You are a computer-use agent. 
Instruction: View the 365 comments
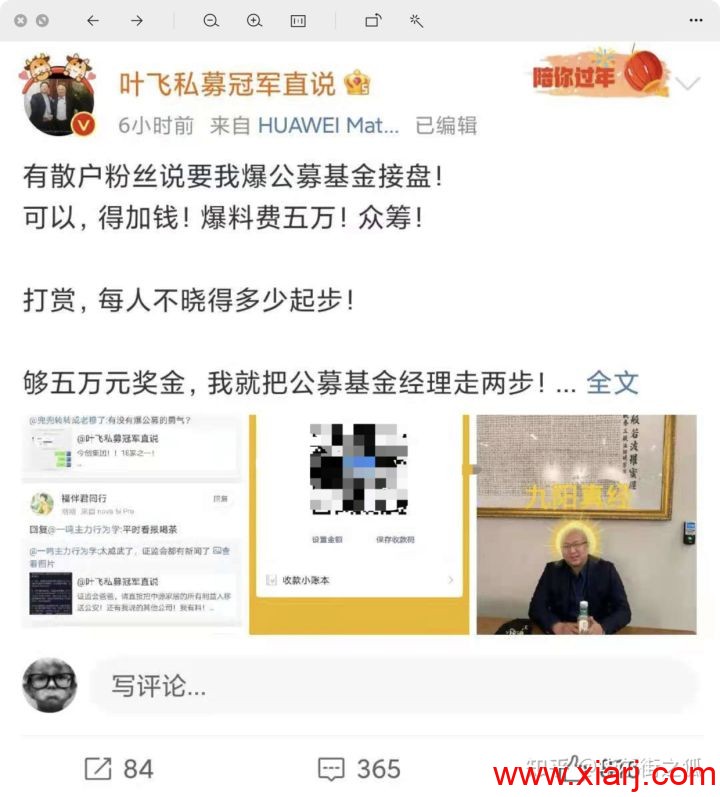point(359,768)
